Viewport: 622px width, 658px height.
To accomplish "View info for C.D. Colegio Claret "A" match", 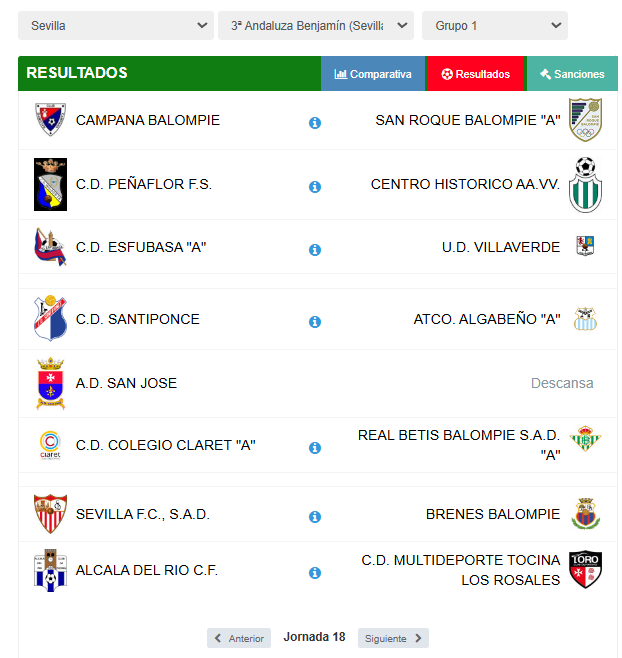I will point(315,448).
